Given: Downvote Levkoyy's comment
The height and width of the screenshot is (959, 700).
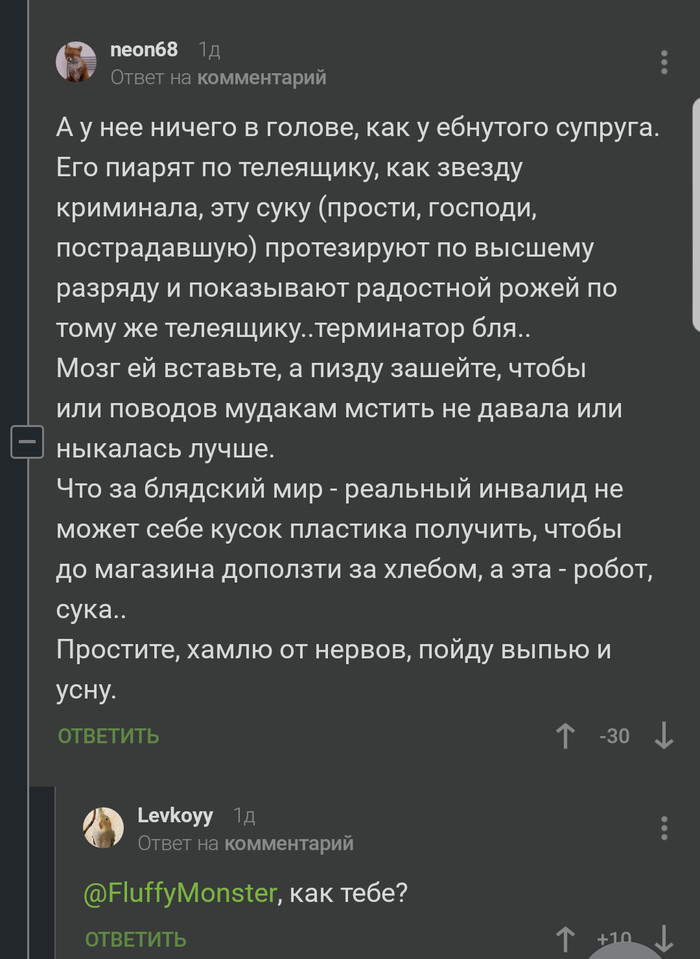Looking at the screenshot, I should click(664, 939).
